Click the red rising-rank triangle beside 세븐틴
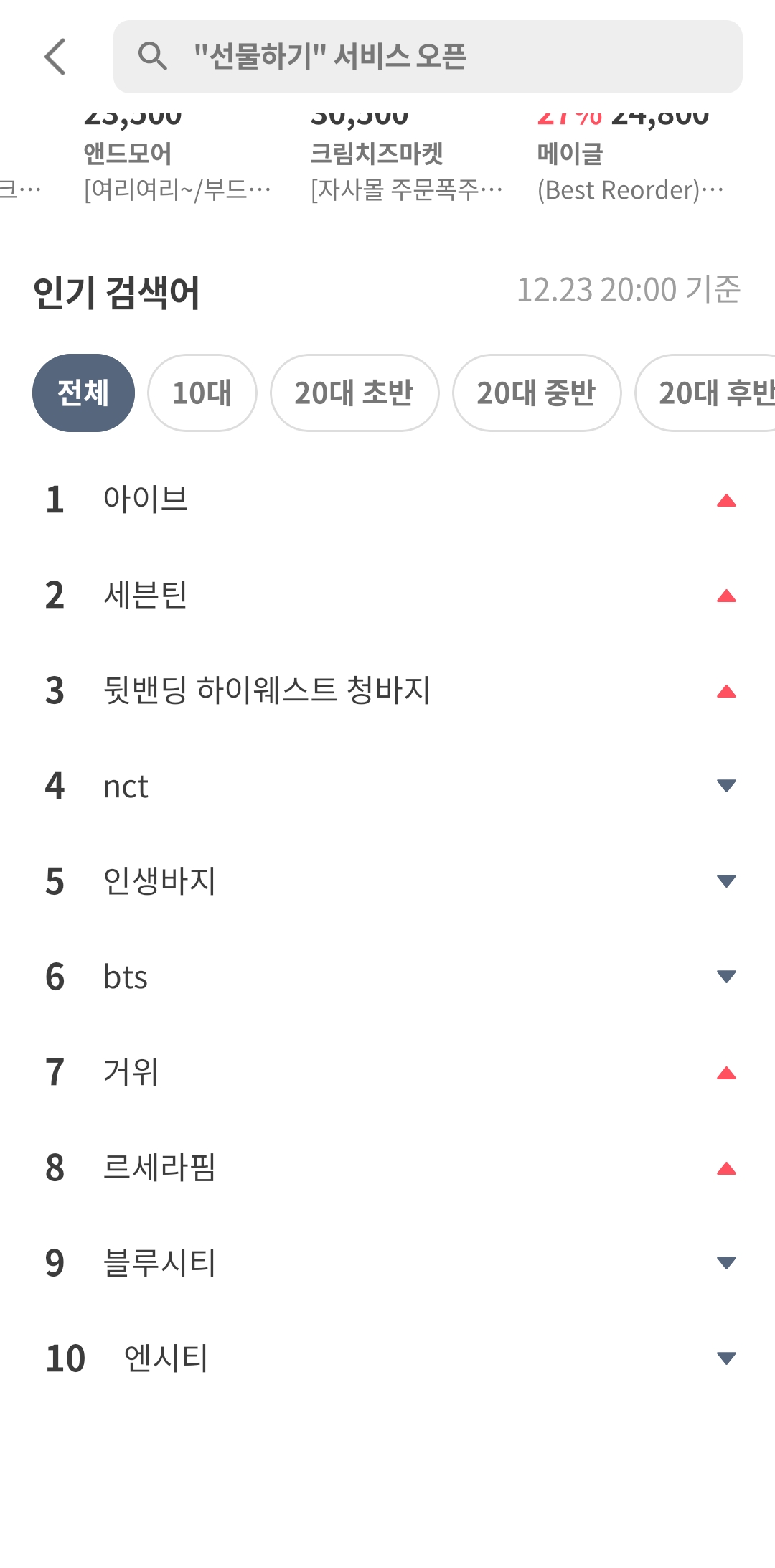 click(725, 596)
